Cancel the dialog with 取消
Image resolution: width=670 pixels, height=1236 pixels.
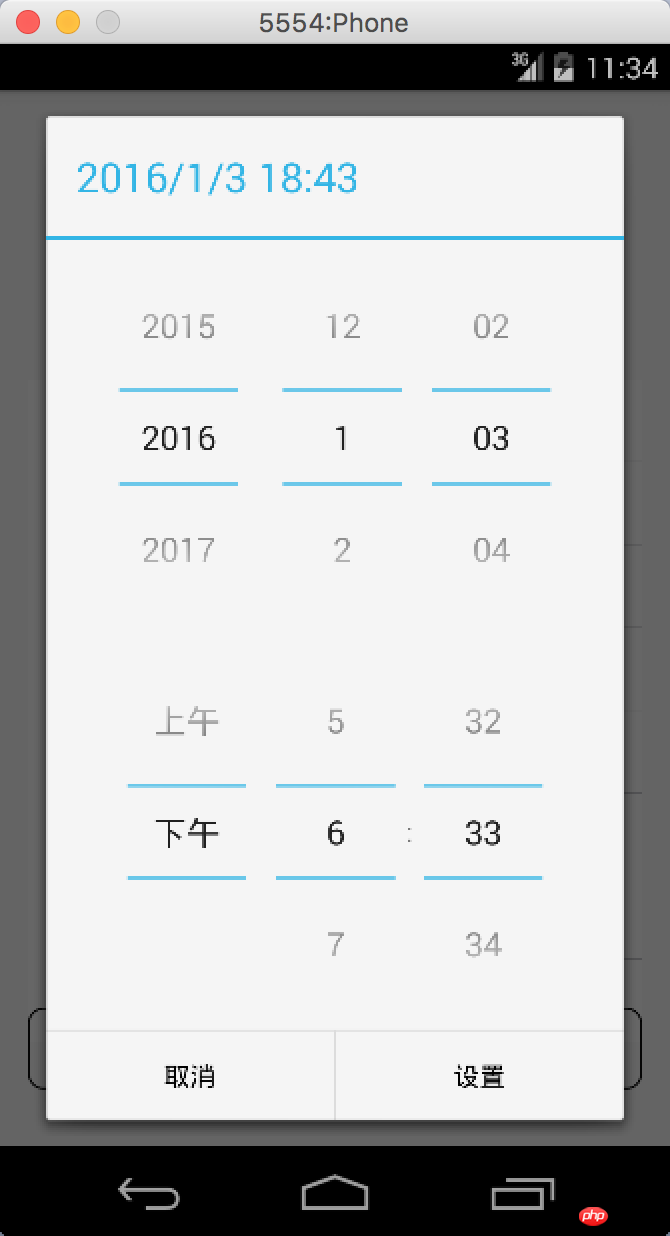[x=190, y=1076]
